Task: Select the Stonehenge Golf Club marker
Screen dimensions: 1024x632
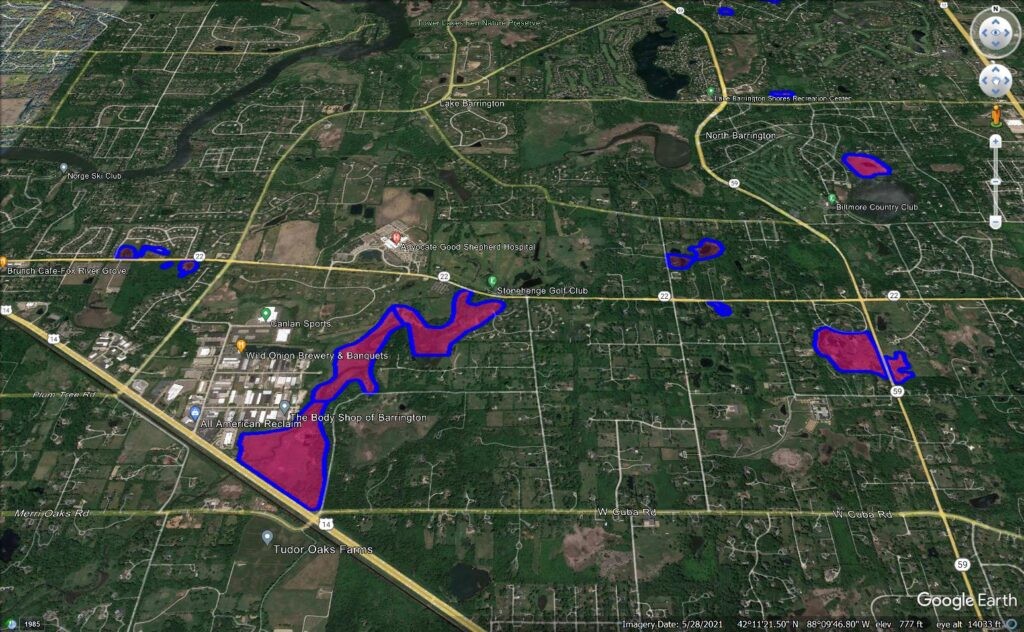Action: pyautogui.click(x=491, y=279)
